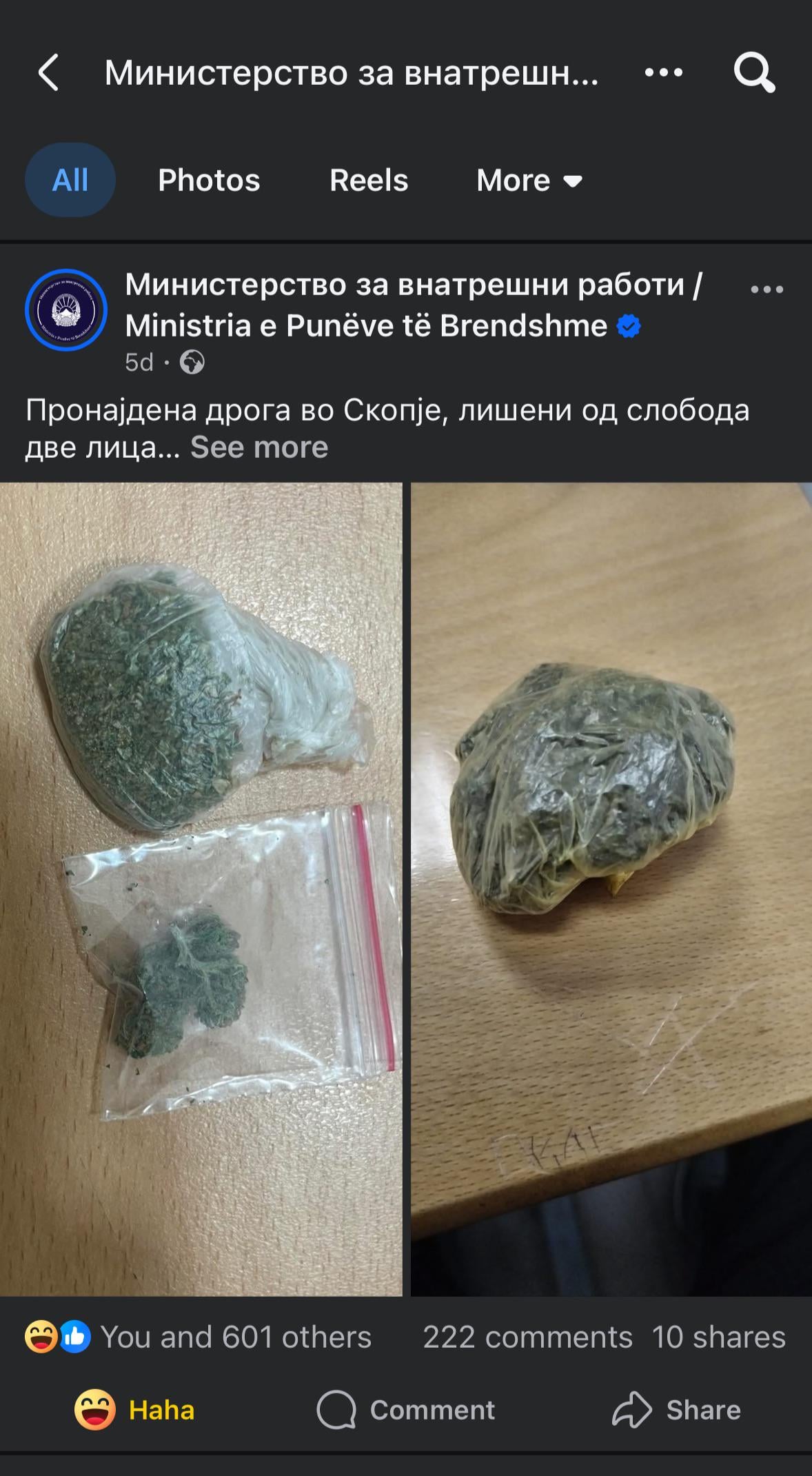Viewport: 812px width, 1476px height.
Task: Open the post's three-dot options menu
Action: [x=767, y=290]
